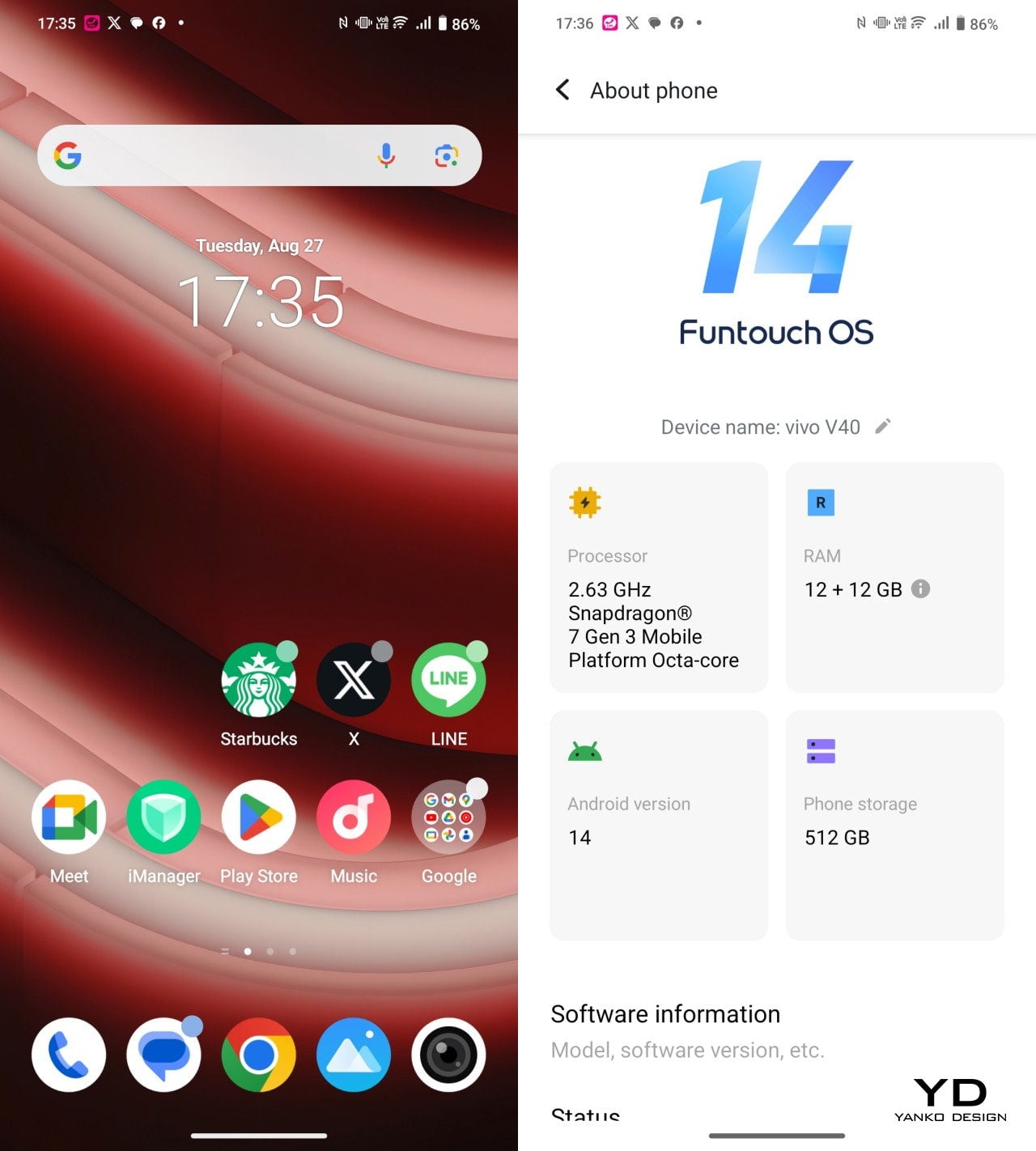
Task: Expand the Google apps folder
Action: tap(448, 818)
